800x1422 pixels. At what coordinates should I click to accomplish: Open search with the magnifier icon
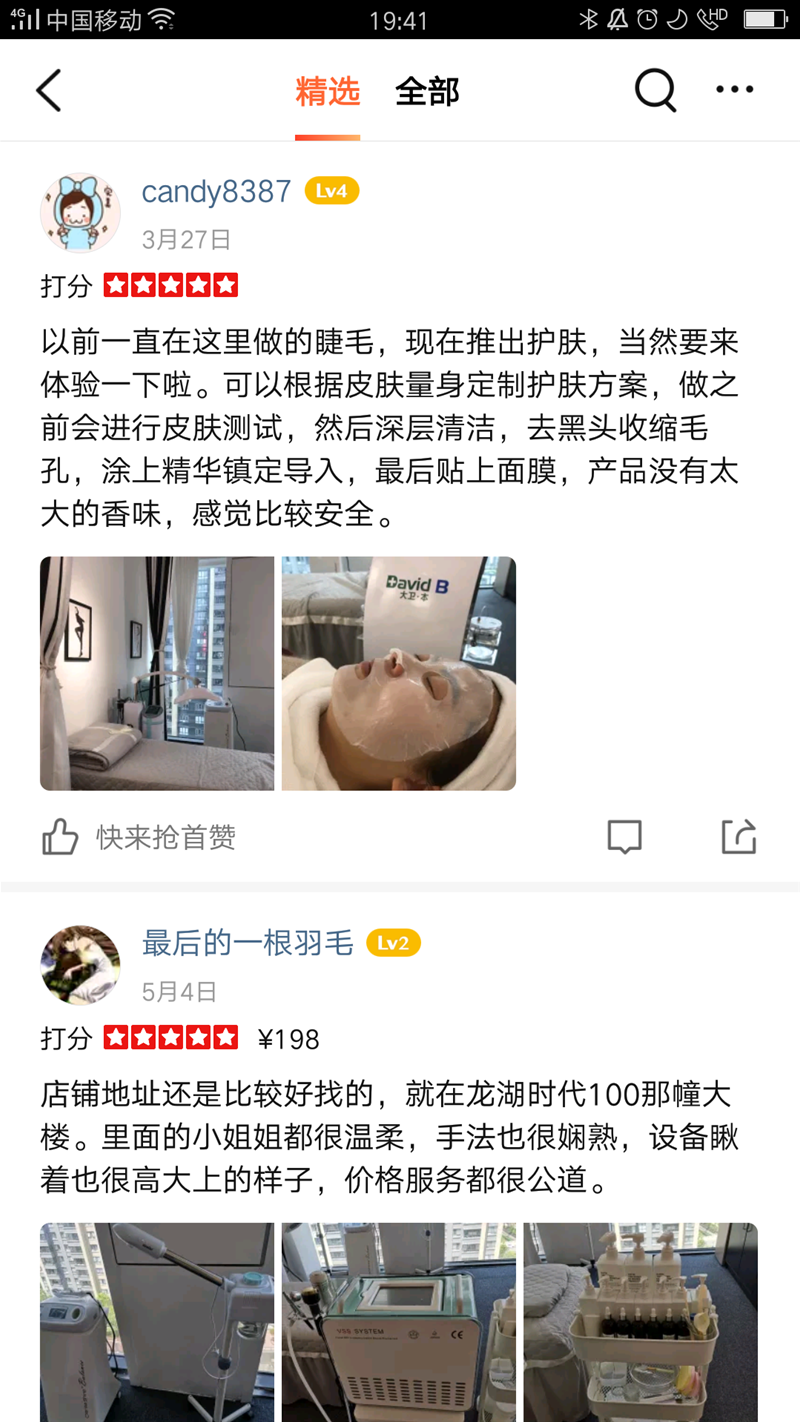(655, 91)
